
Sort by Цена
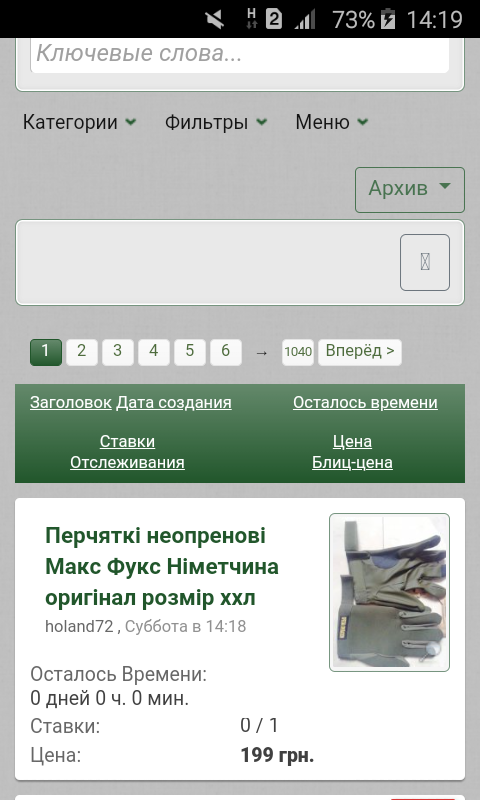pos(352,441)
